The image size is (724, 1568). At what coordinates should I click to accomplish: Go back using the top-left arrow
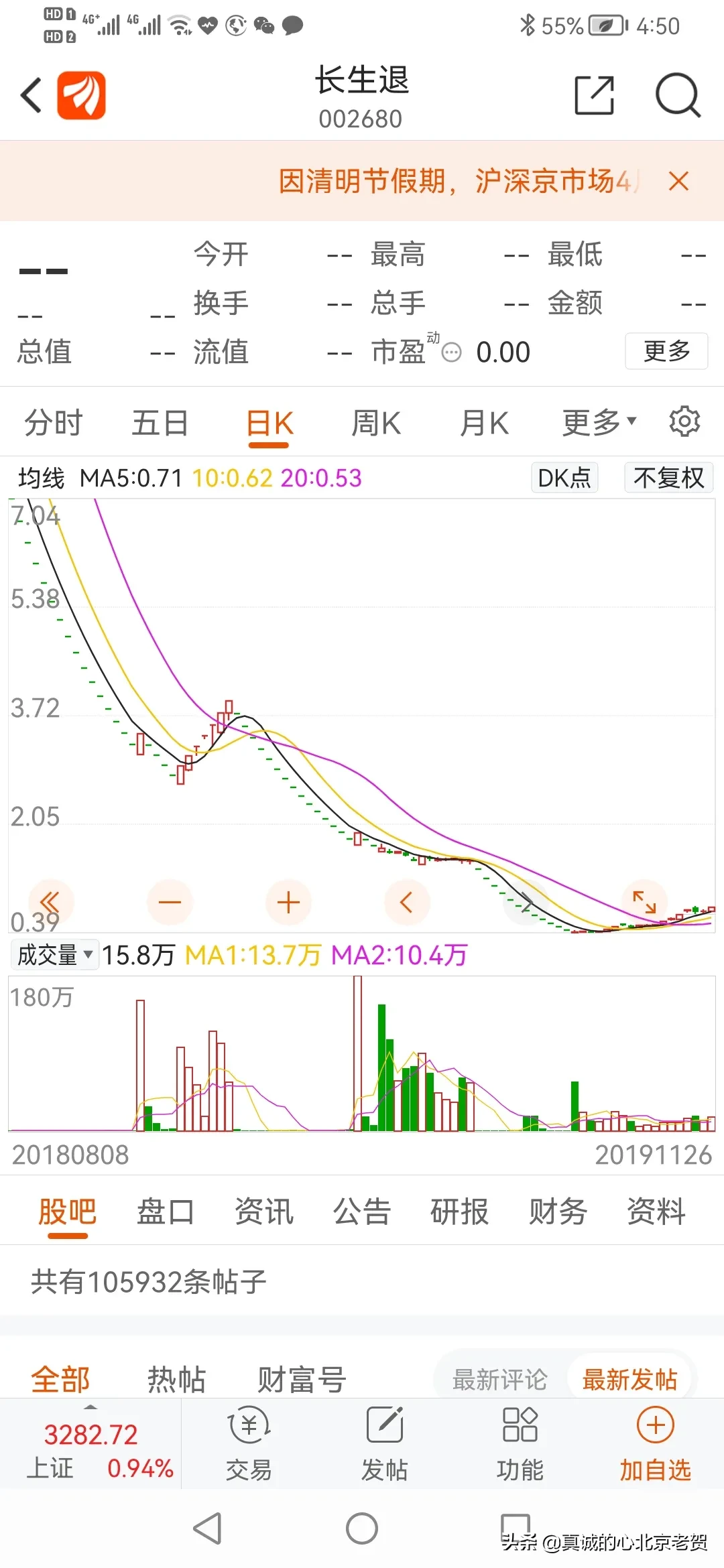pos(32,95)
